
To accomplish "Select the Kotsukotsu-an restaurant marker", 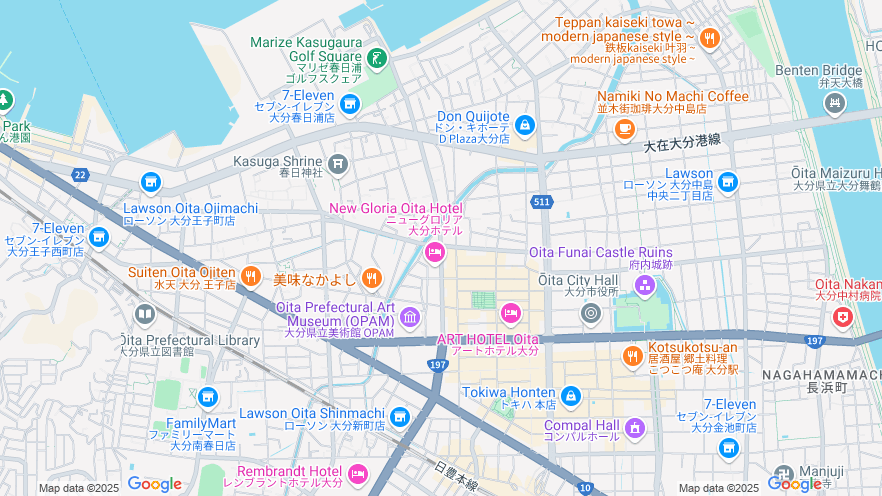I will tap(632, 355).
